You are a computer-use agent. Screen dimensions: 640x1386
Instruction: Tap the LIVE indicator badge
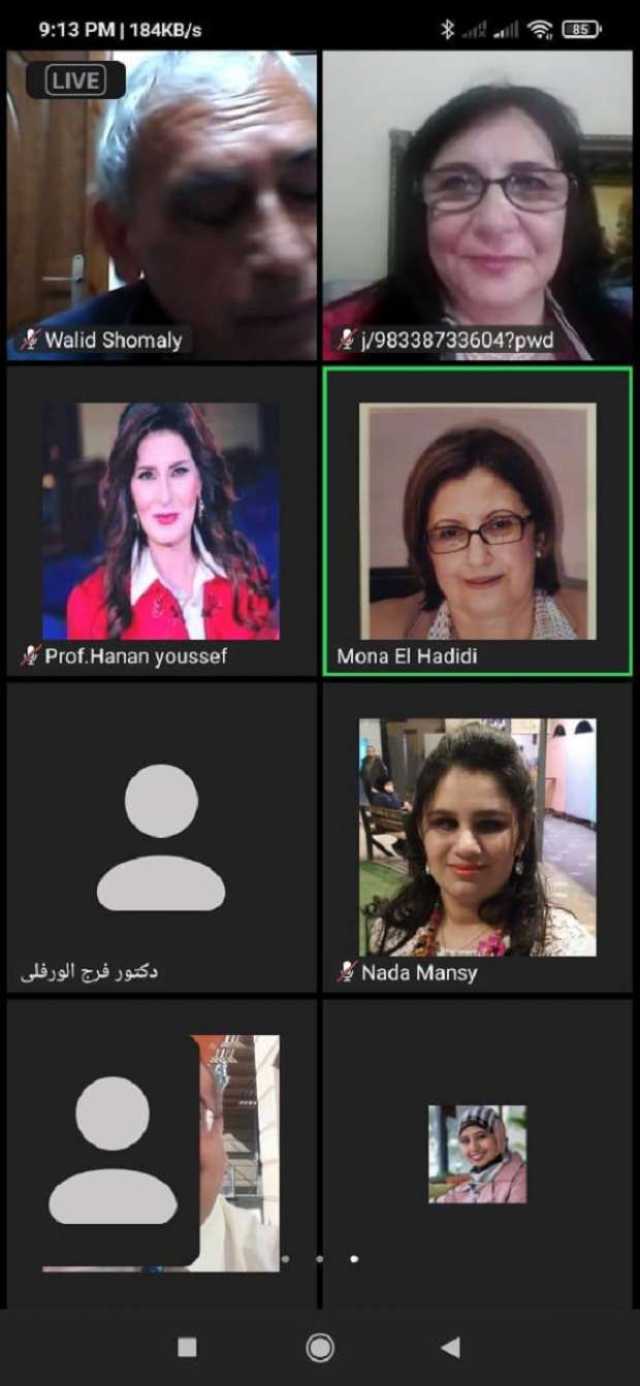[x=76, y=80]
